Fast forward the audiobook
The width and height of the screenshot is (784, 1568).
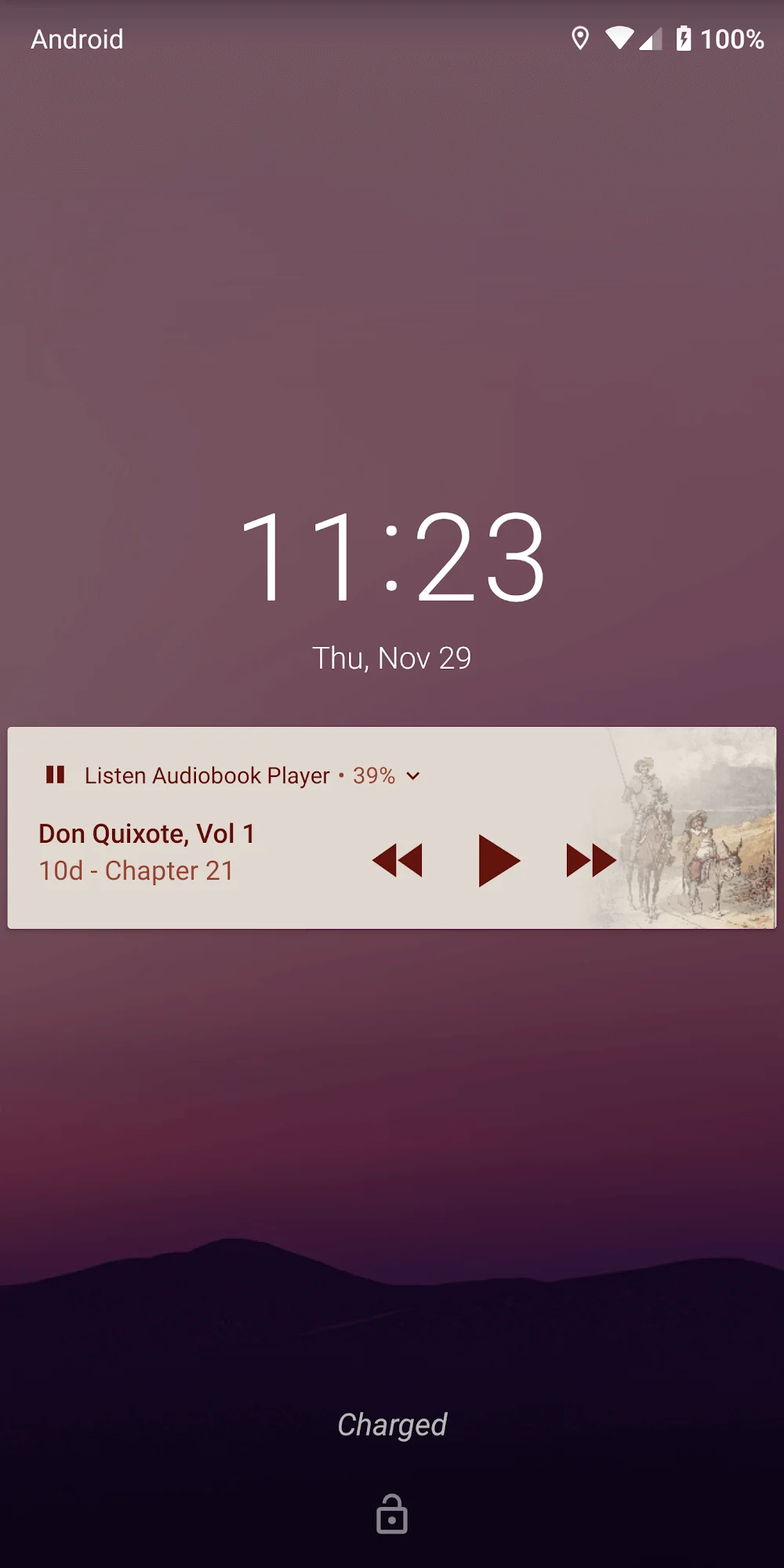pos(590,860)
